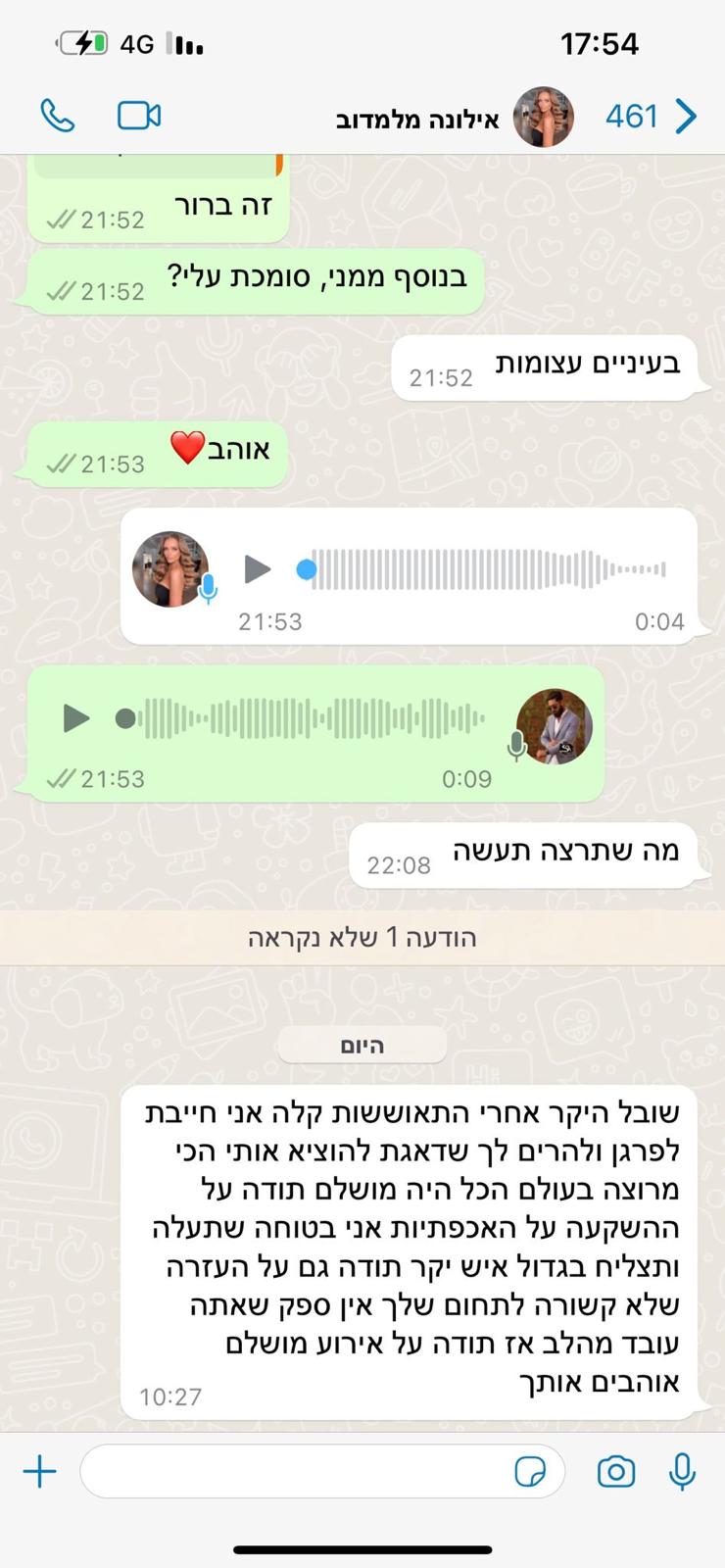Play the 0:09 sent voice message

[x=76, y=718]
